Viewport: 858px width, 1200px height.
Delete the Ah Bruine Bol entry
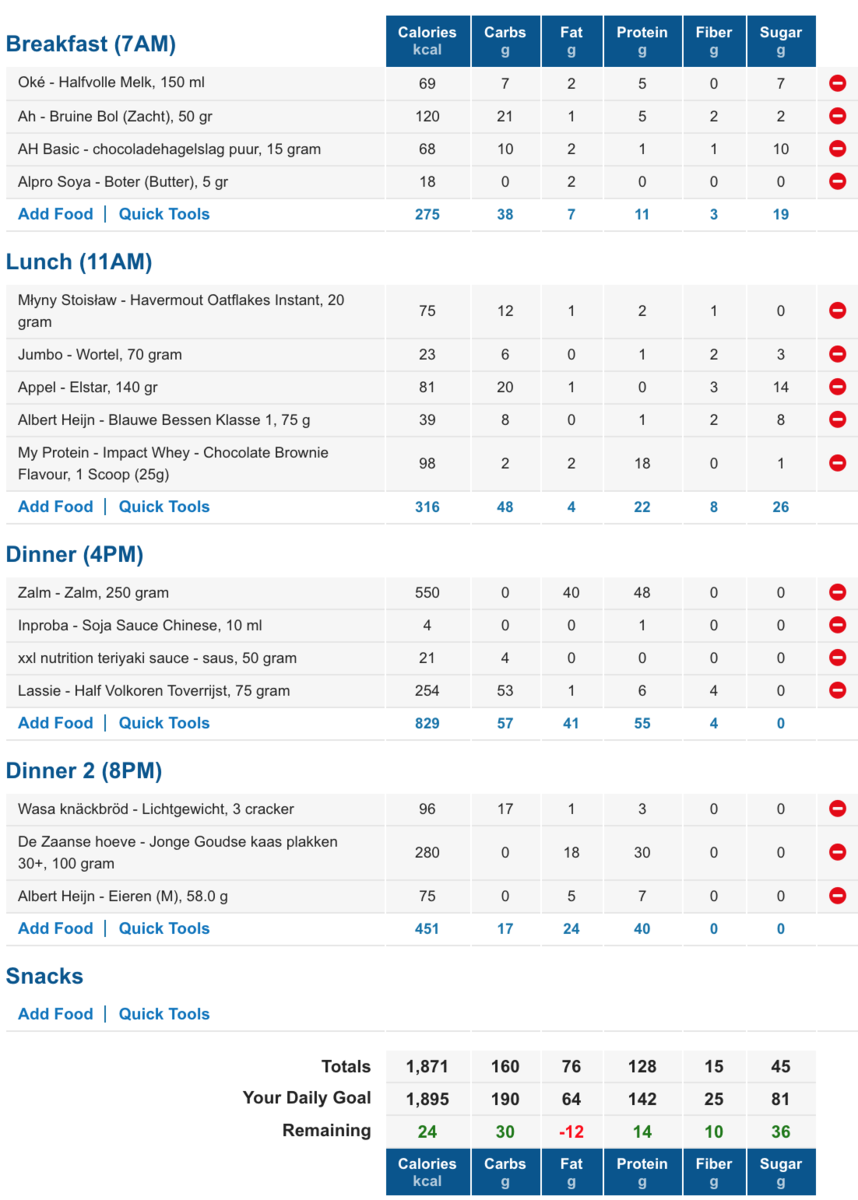tap(838, 116)
